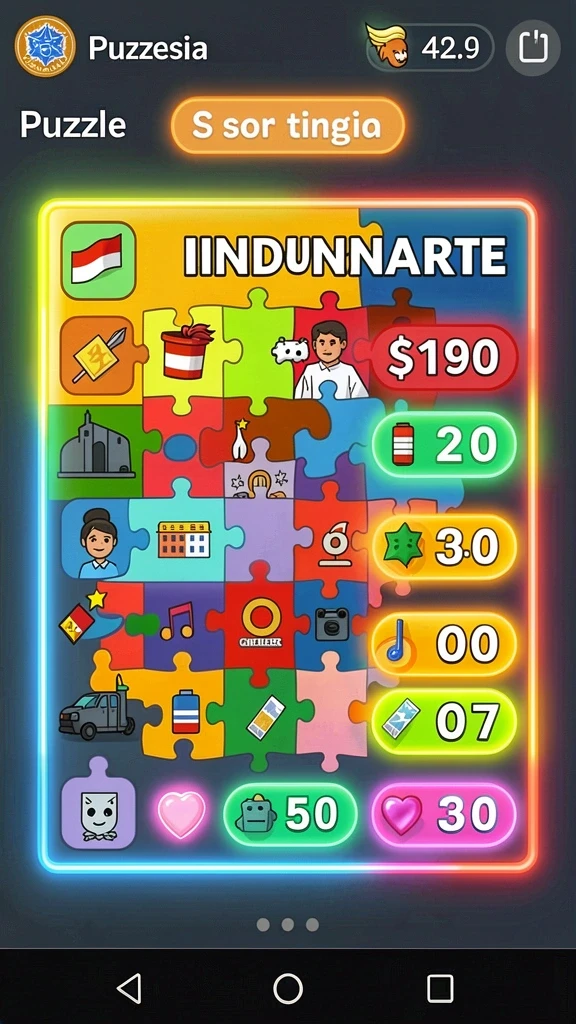Tap the green backpack 50 button

tap(290, 814)
